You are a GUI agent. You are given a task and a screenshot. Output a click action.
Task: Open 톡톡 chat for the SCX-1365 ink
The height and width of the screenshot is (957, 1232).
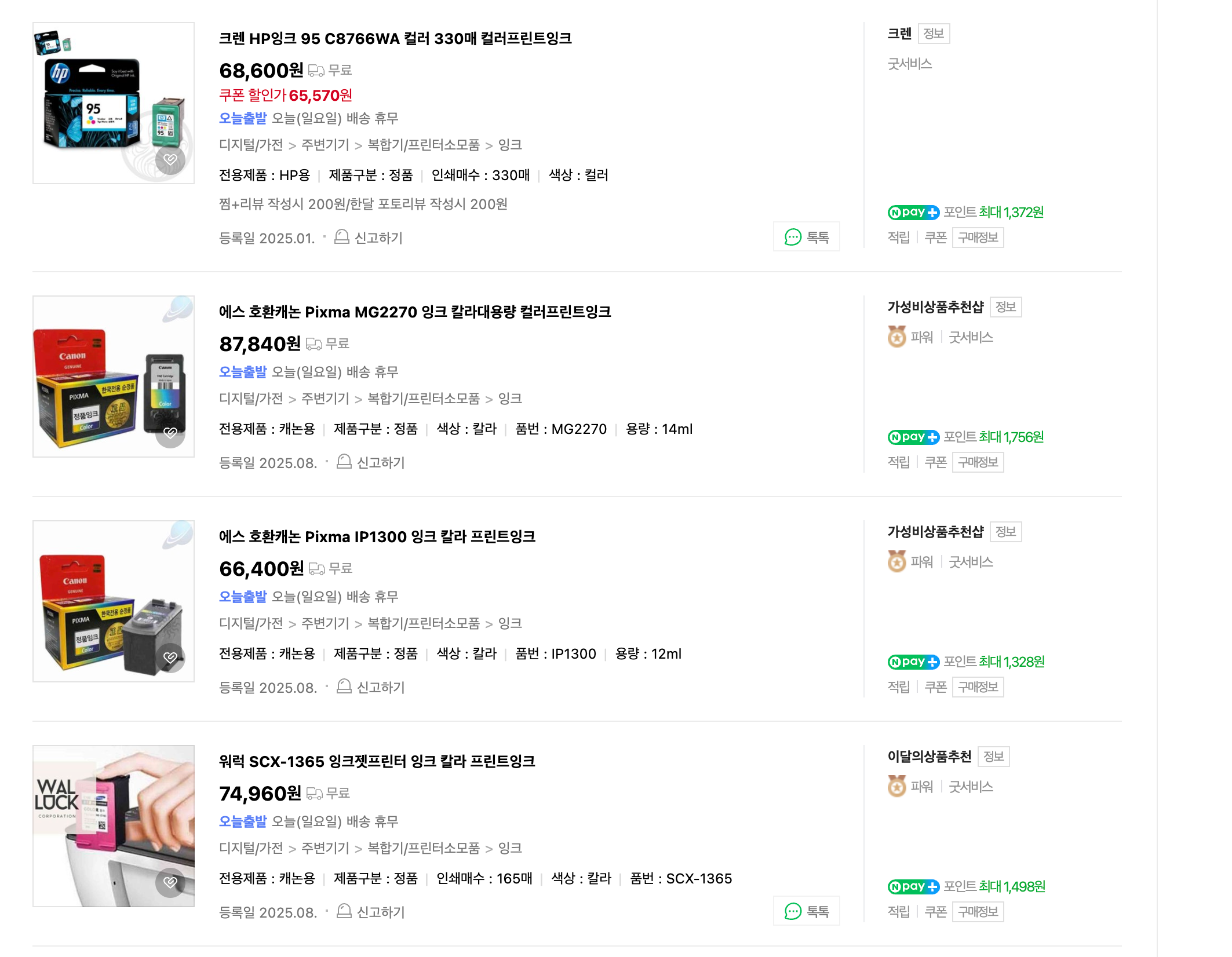click(806, 911)
